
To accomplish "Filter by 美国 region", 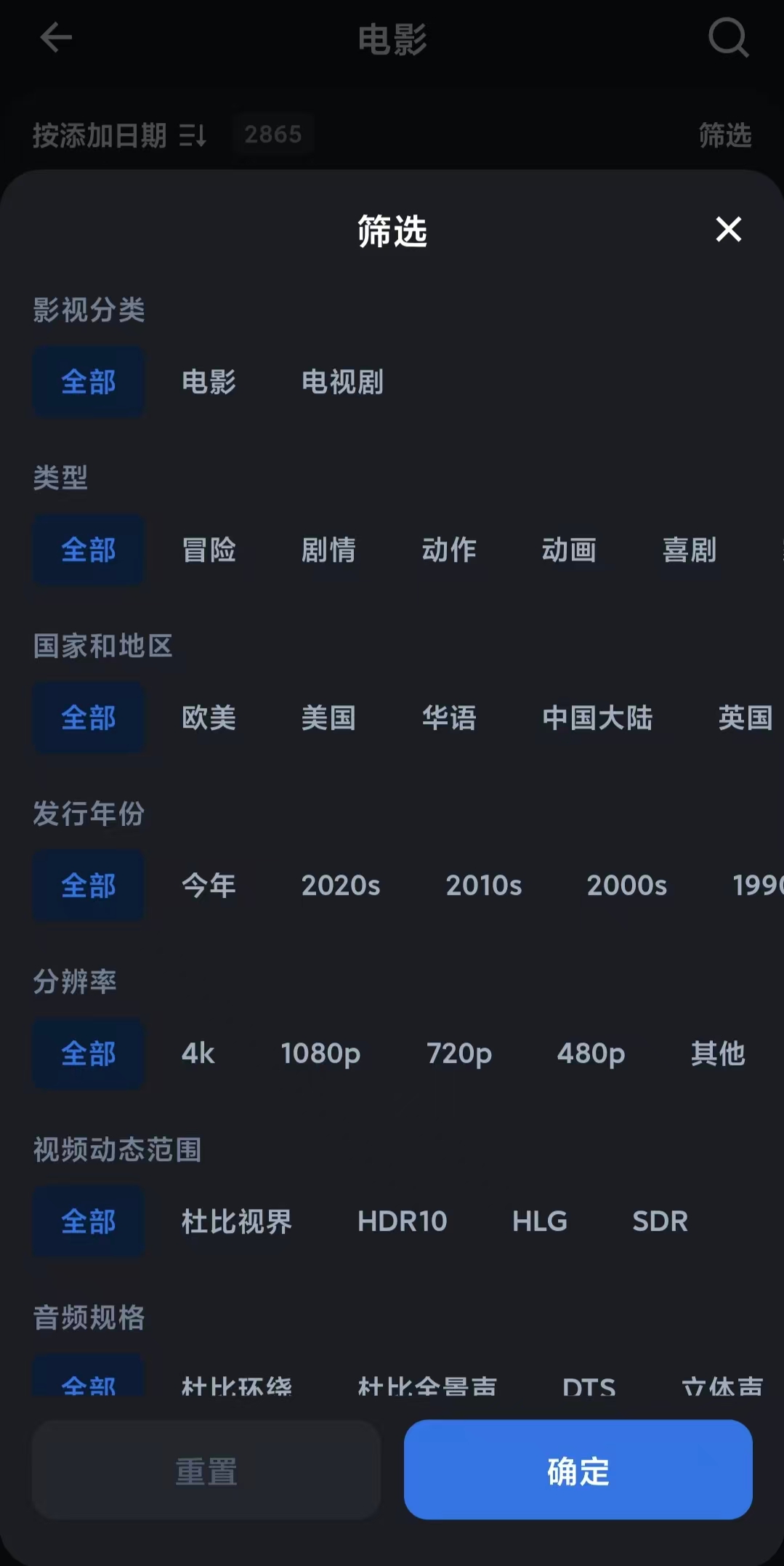I will (x=328, y=718).
